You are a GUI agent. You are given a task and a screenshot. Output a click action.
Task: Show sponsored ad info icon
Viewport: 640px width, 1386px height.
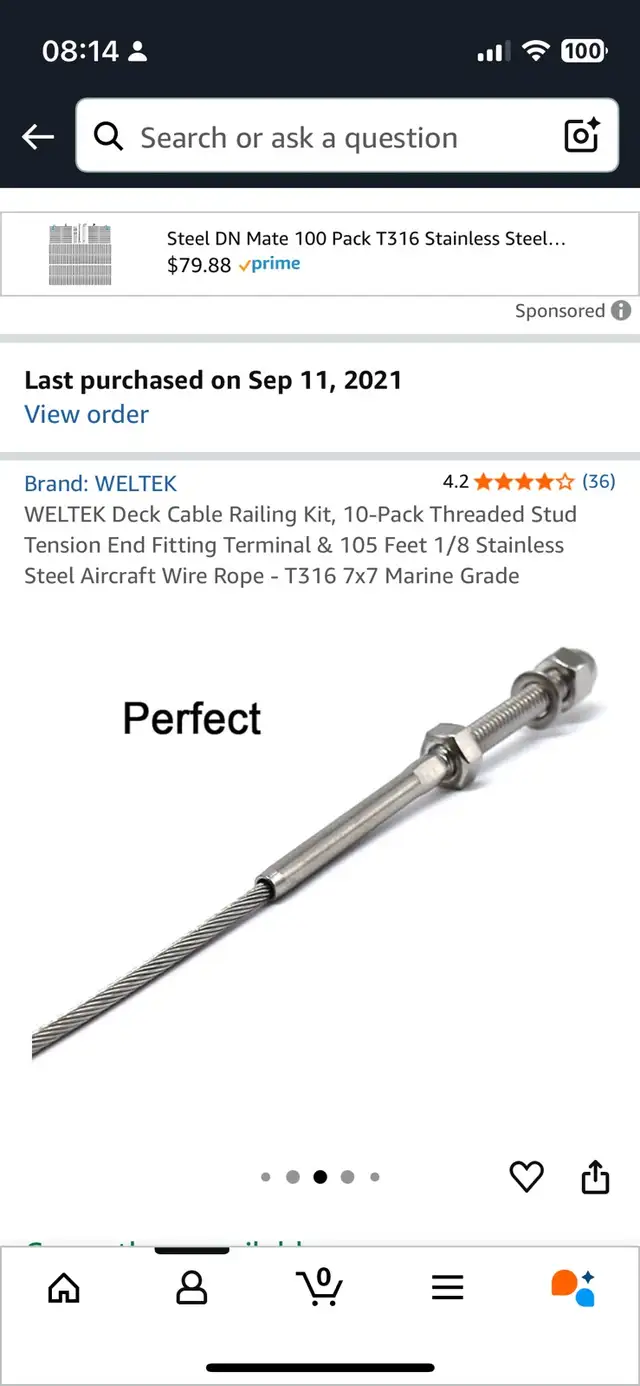(x=621, y=311)
